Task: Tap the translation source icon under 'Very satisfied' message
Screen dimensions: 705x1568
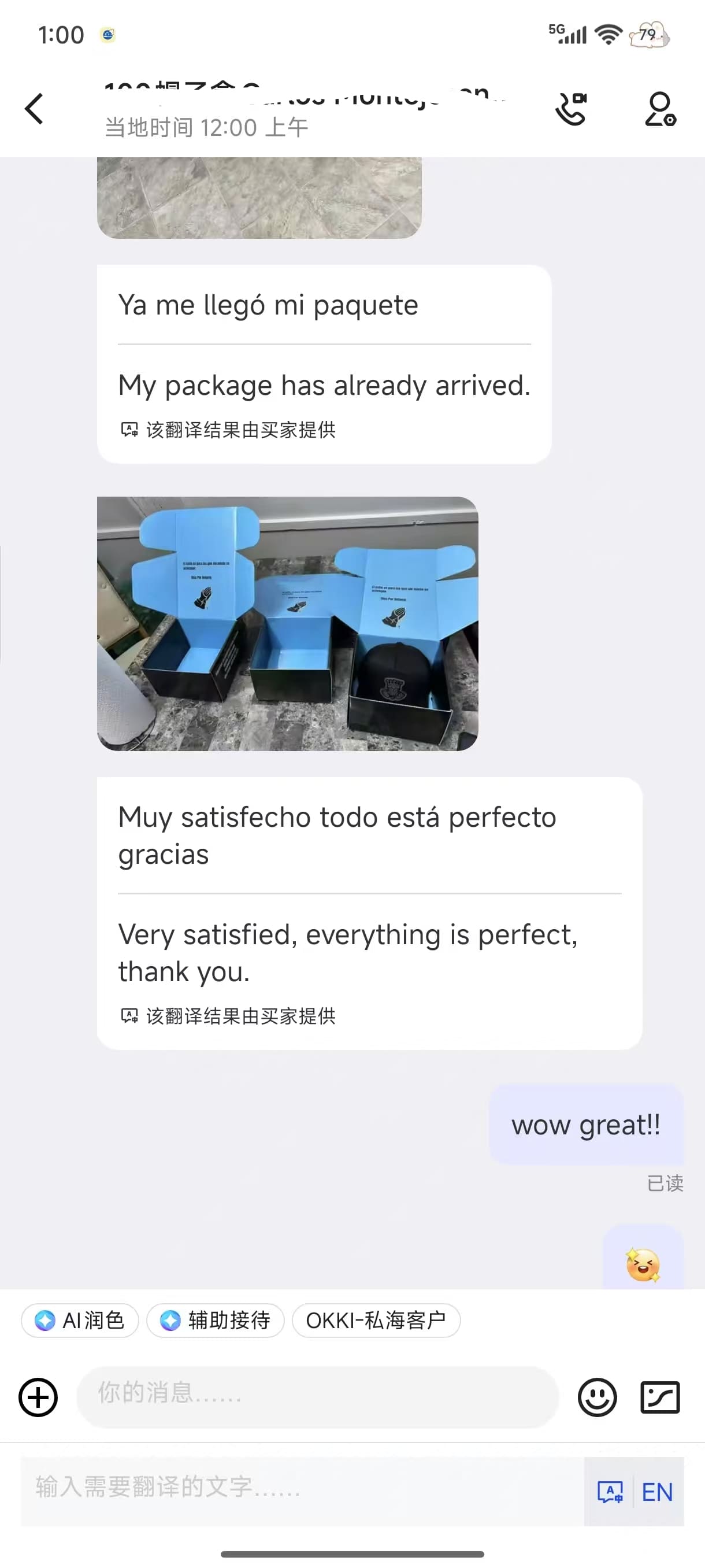Action: (x=129, y=1015)
